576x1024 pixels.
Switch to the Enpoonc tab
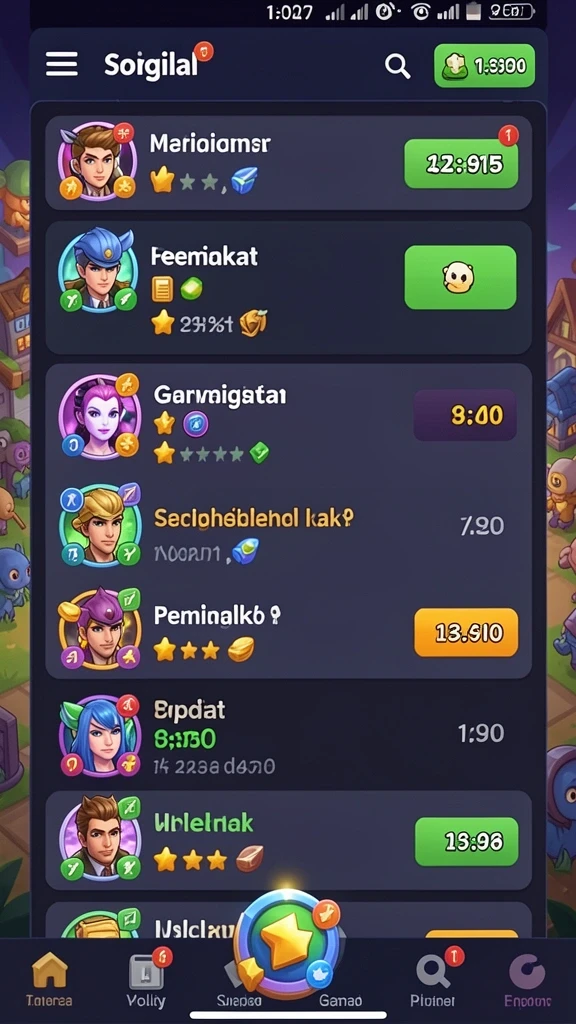pyautogui.click(x=527, y=978)
